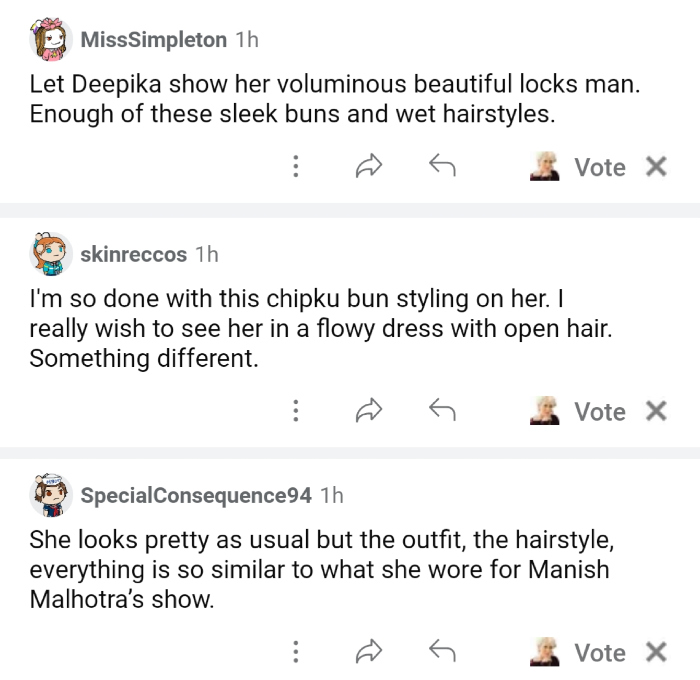700x680 pixels.
Task: Share MissSimpleton's comment
Action: [x=370, y=167]
